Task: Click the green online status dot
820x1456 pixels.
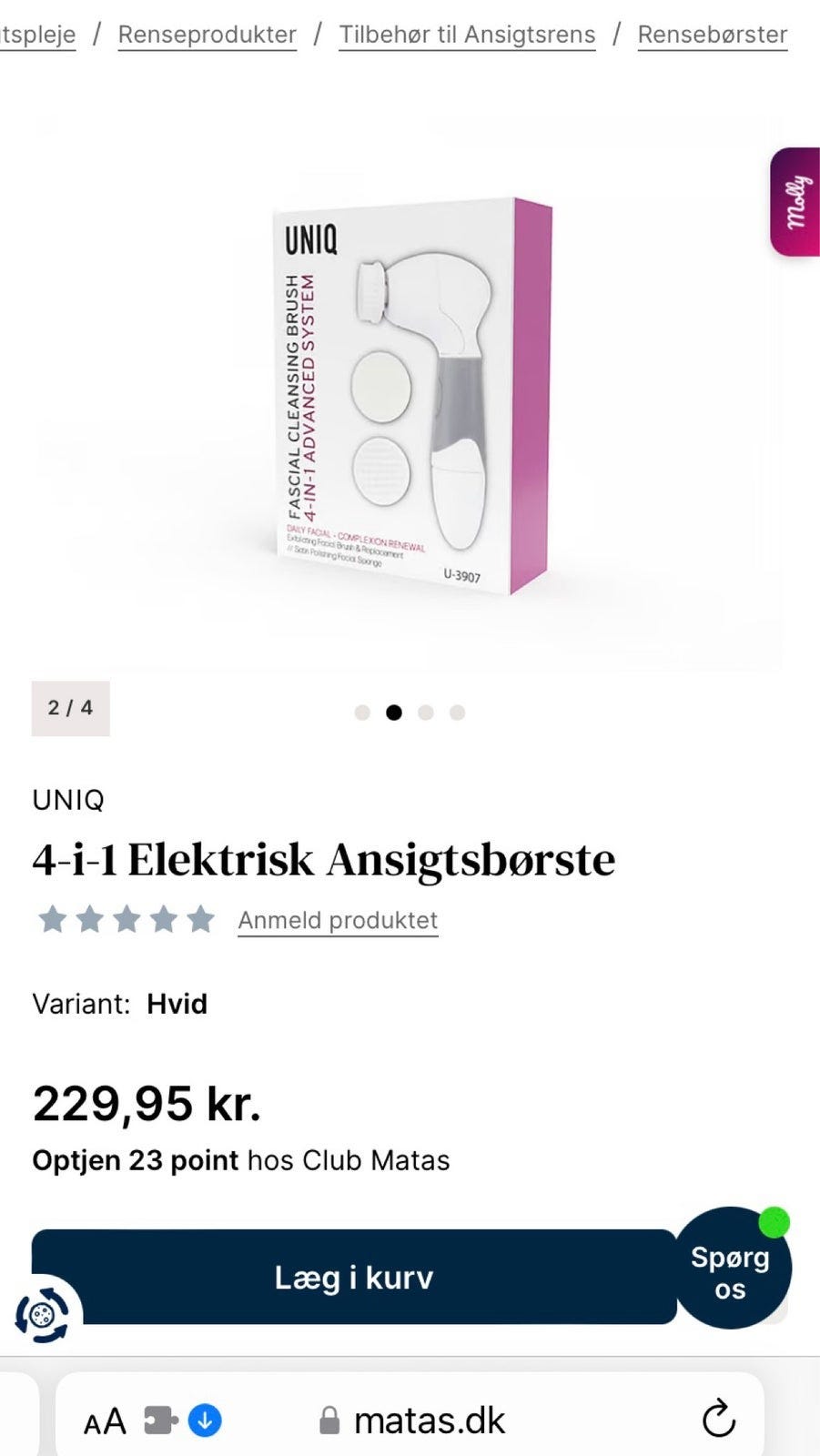Action: click(775, 1224)
